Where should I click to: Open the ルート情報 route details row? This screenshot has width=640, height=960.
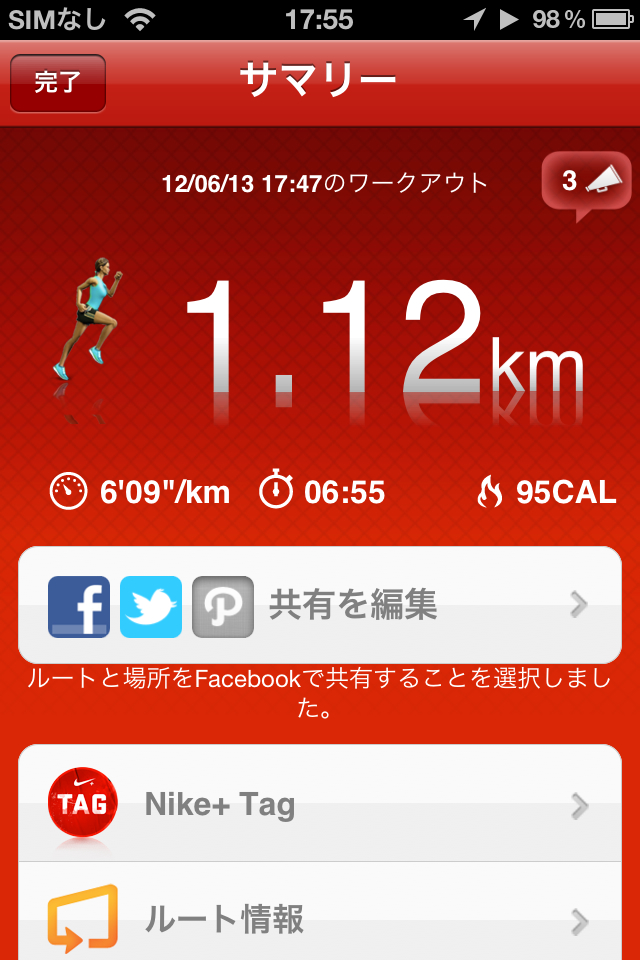pos(320,917)
